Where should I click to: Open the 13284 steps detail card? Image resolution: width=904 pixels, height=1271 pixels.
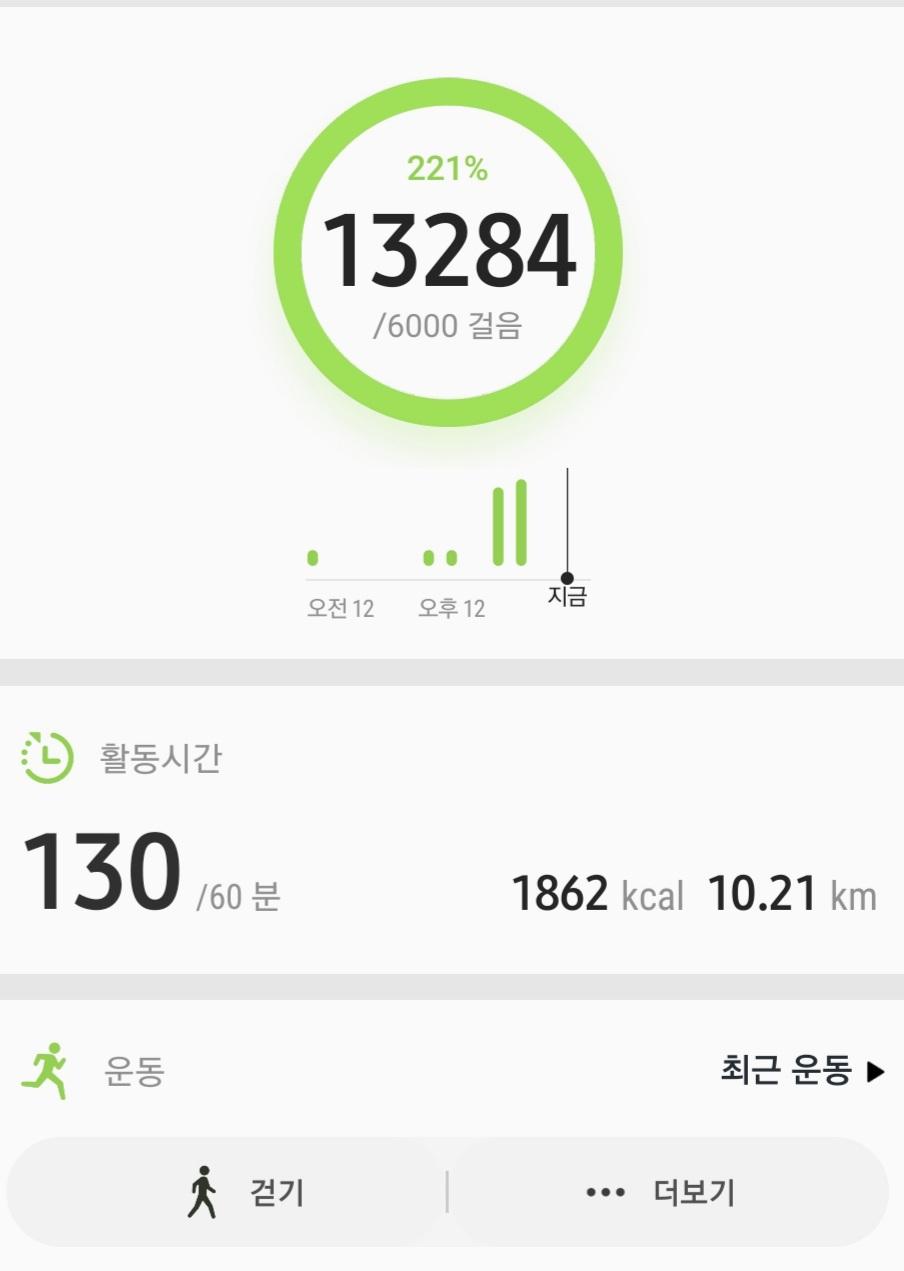point(448,250)
